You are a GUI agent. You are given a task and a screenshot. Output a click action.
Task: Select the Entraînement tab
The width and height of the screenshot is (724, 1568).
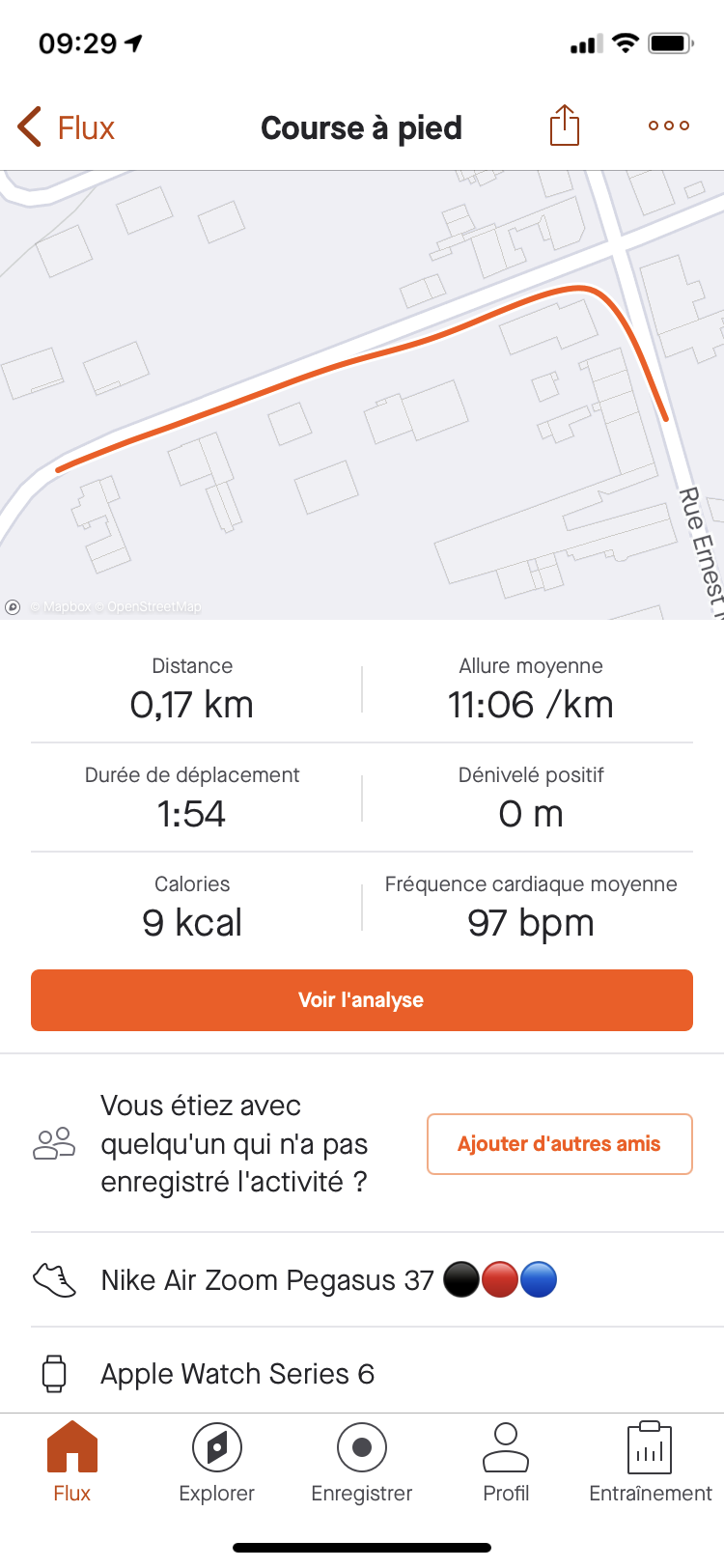coord(650,1462)
